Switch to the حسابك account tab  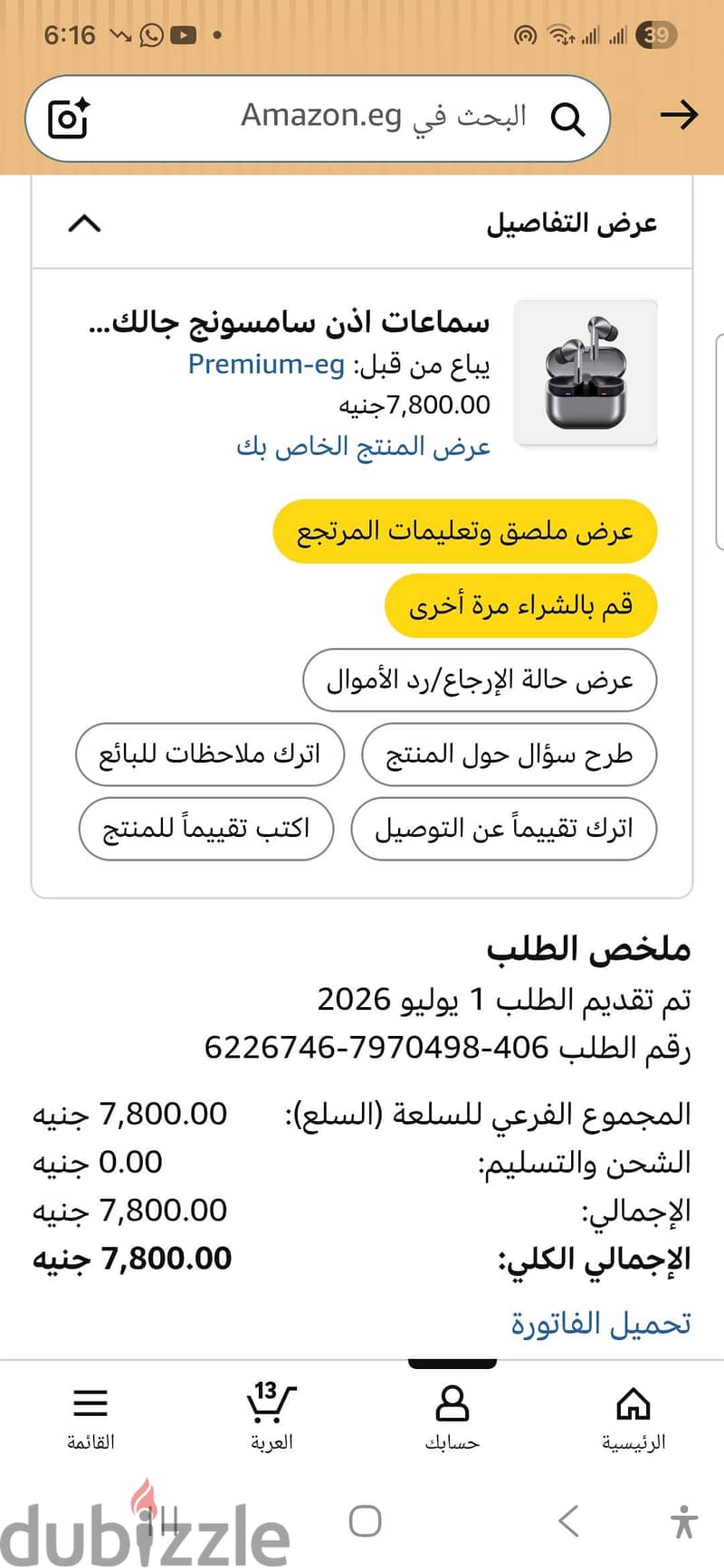coord(452,1418)
